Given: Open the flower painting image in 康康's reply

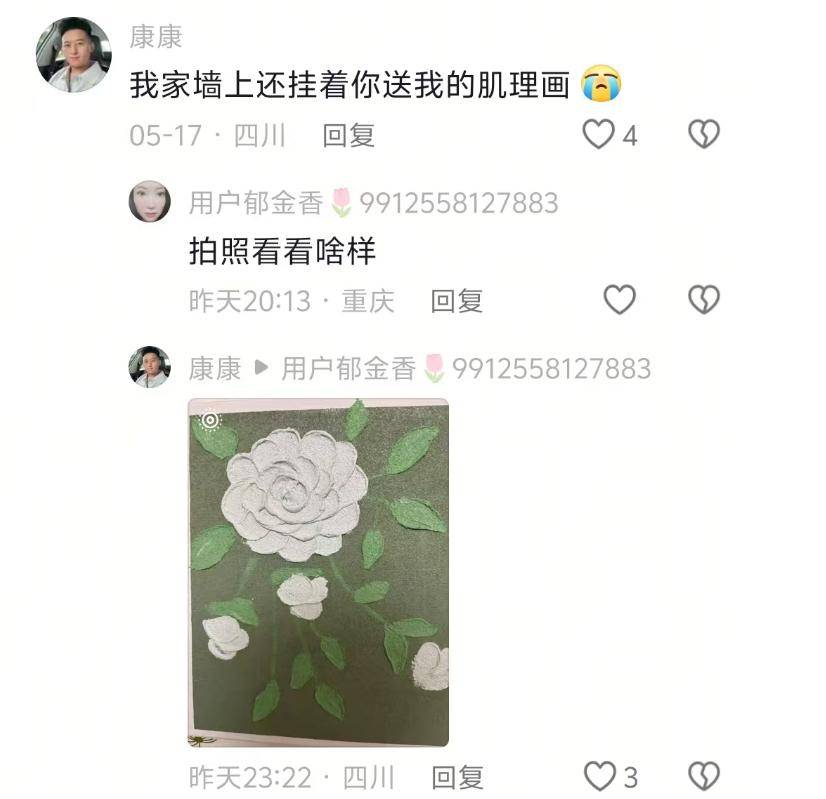Looking at the screenshot, I should tap(318, 572).
